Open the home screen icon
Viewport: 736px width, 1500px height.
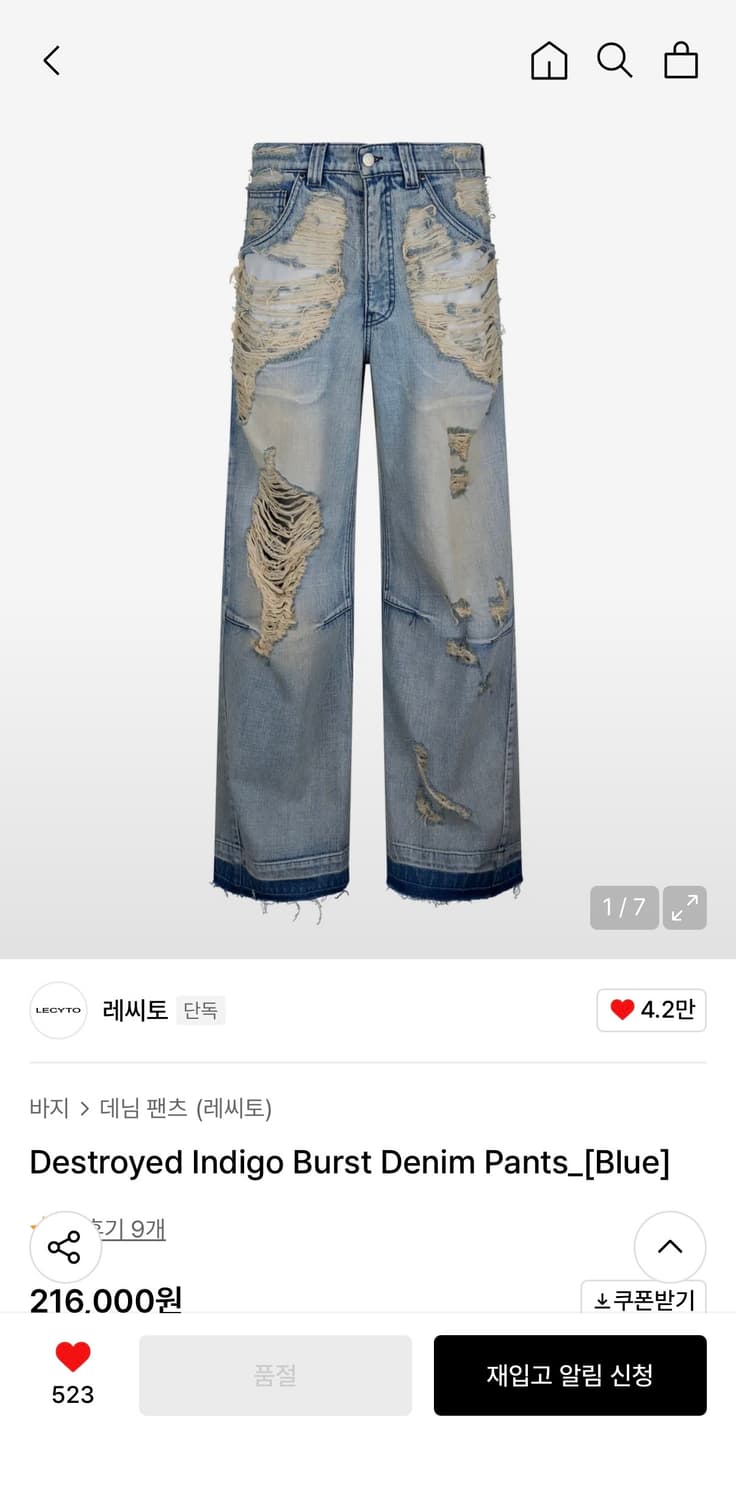point(549,60)
